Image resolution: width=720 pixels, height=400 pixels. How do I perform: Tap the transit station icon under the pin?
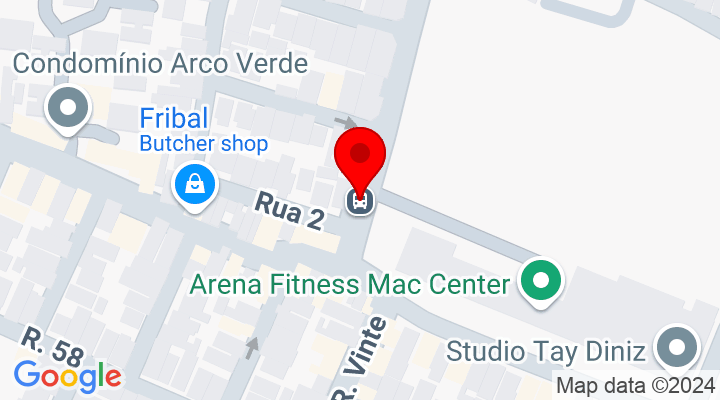click(361, 201)
